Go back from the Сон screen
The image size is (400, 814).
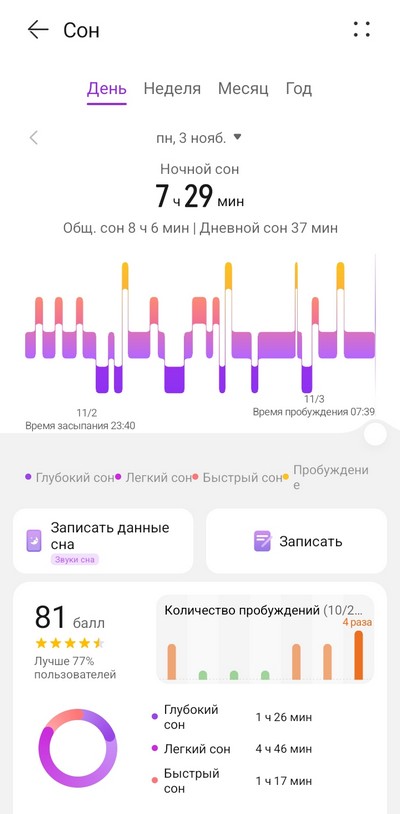(38, 30)
